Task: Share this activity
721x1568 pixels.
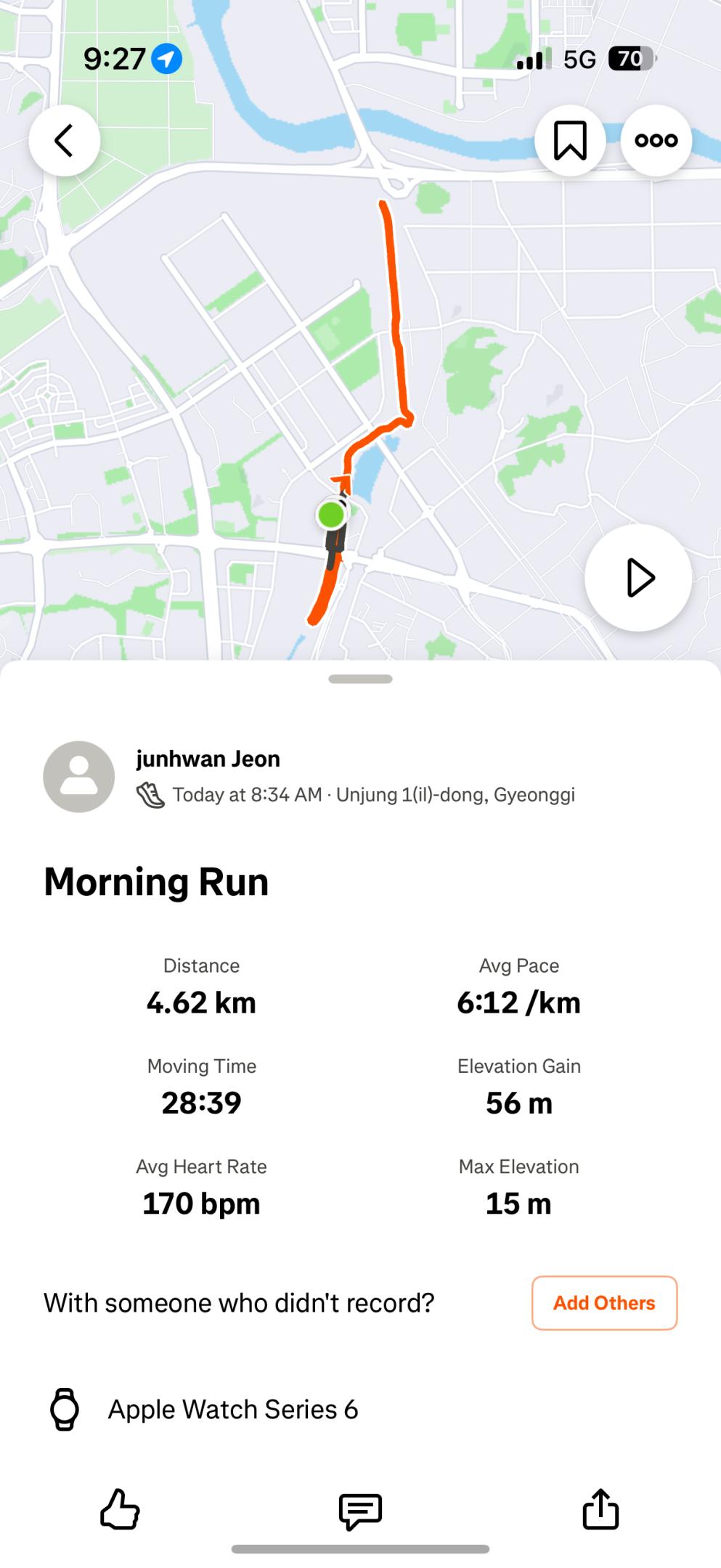Action: [600, 1510]
